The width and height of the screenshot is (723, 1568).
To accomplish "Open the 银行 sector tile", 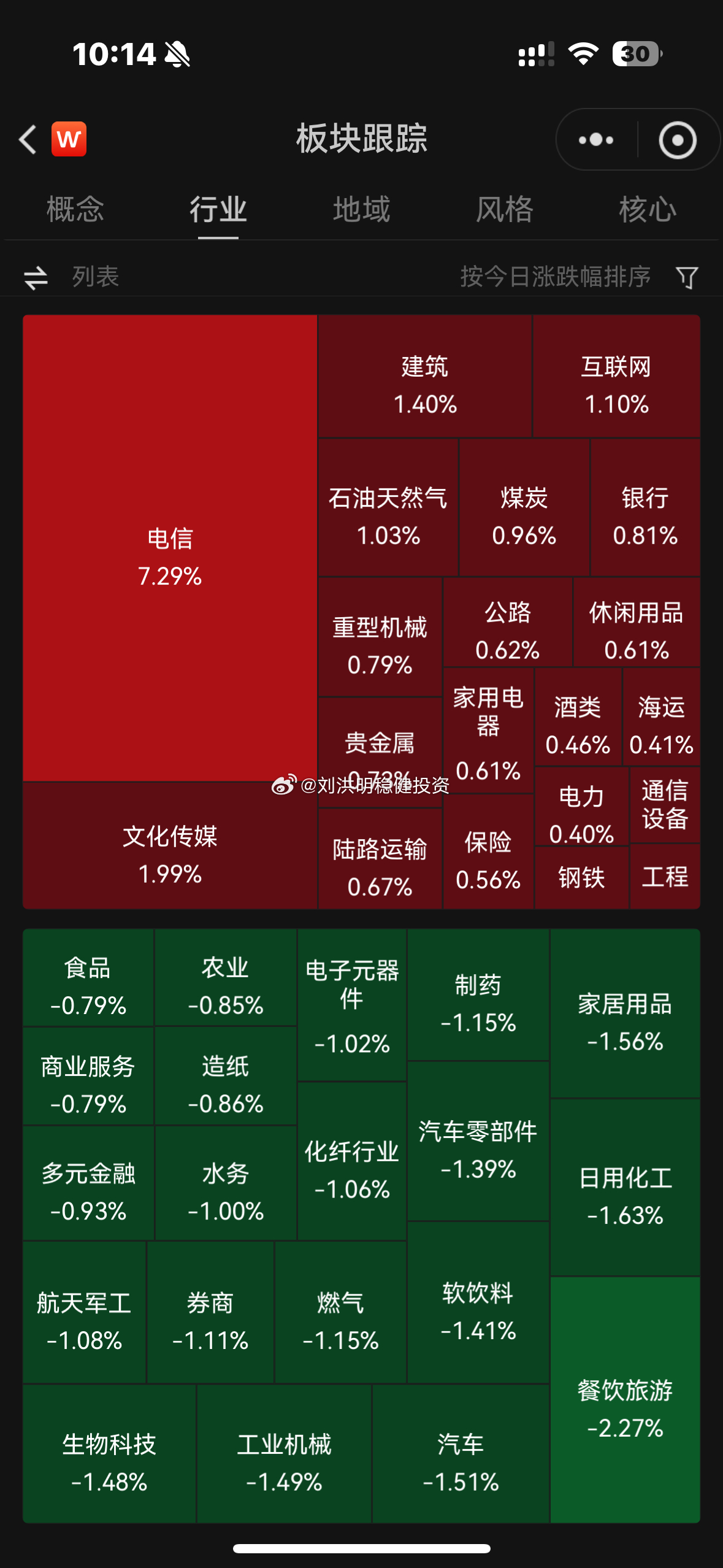I will [x=645, y=508].
